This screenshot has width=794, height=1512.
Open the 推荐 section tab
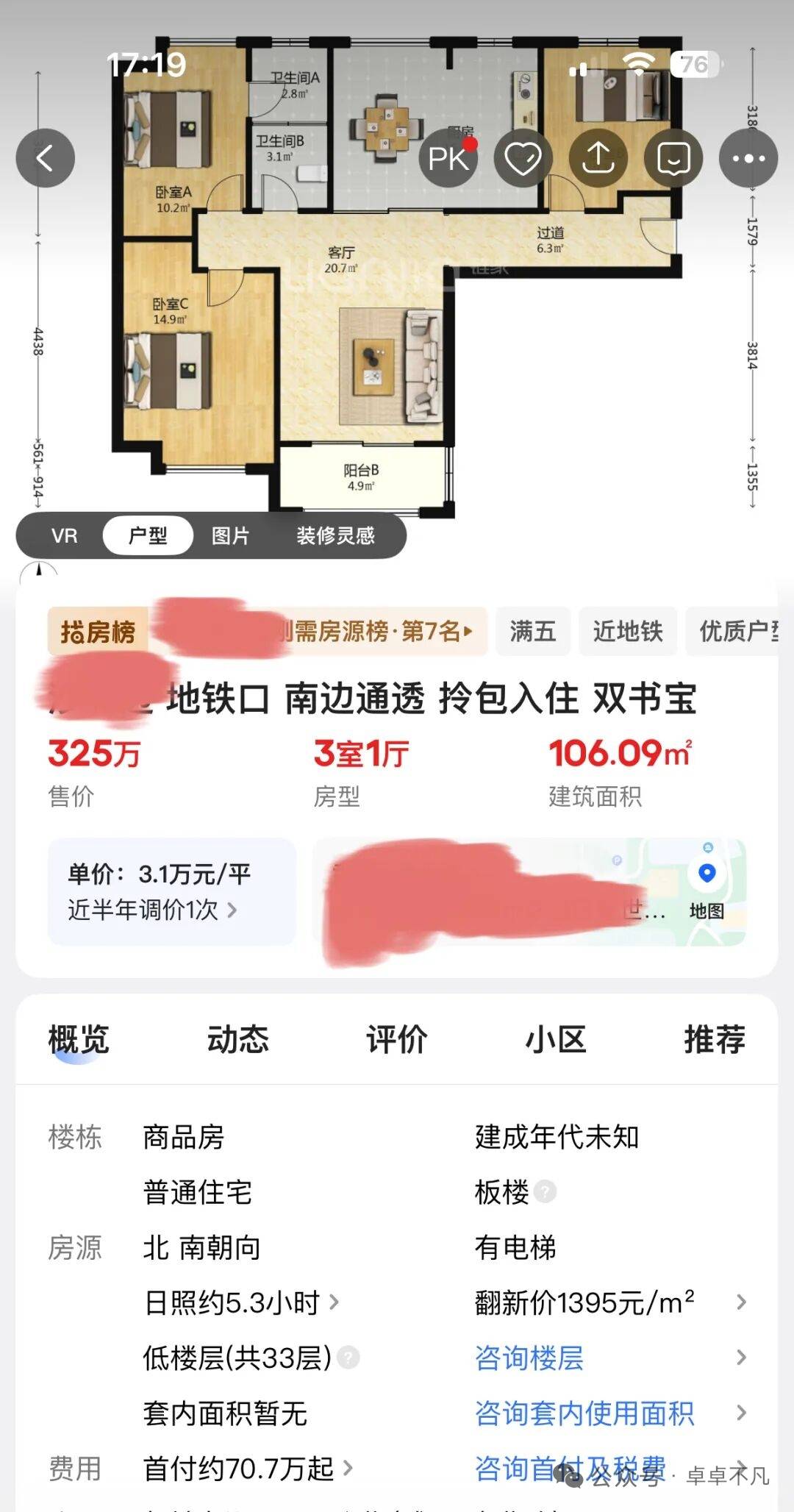pos(714,1039)
